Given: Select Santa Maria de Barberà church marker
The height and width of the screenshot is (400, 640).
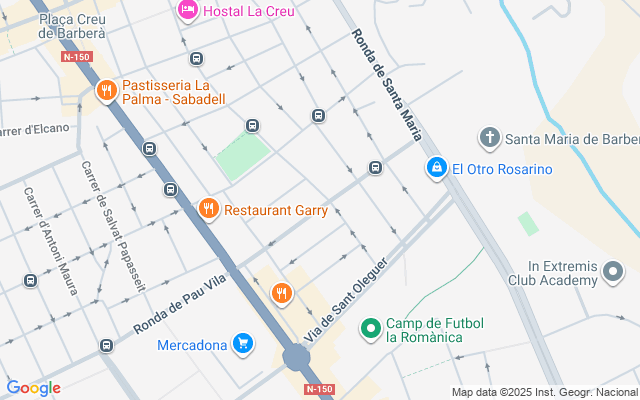Looking at the screenshot, I should (x=490, y=137).
